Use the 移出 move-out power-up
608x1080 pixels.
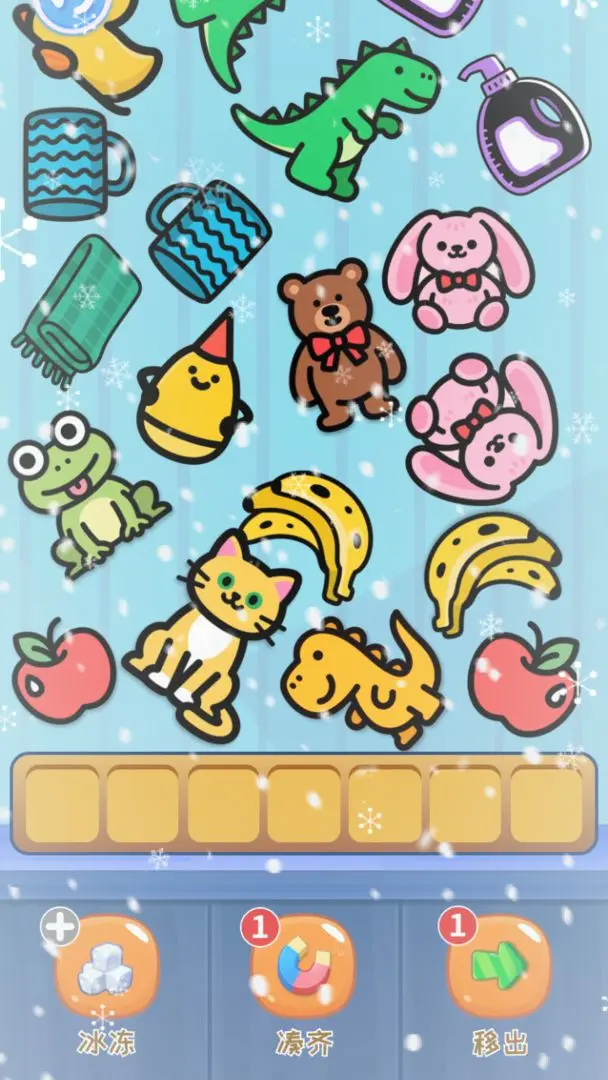498,968
